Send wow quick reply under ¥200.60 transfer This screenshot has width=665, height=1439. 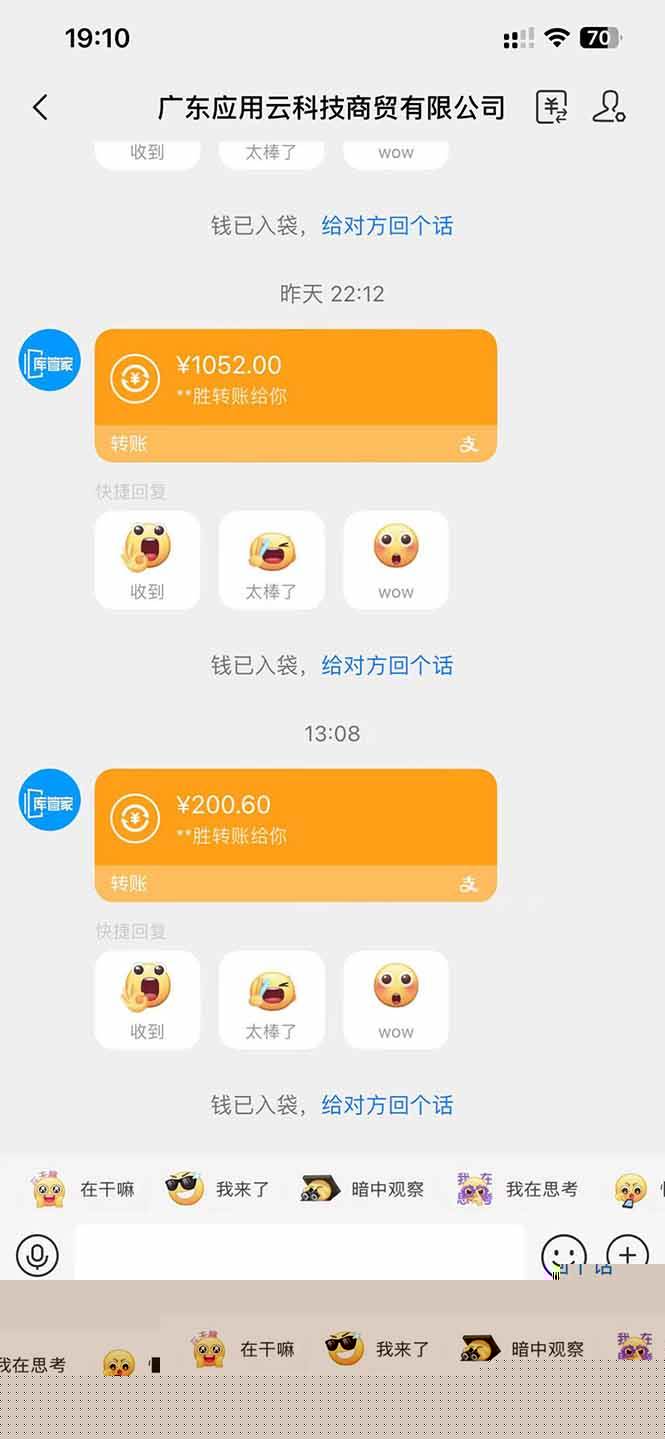click(395, 1000)
